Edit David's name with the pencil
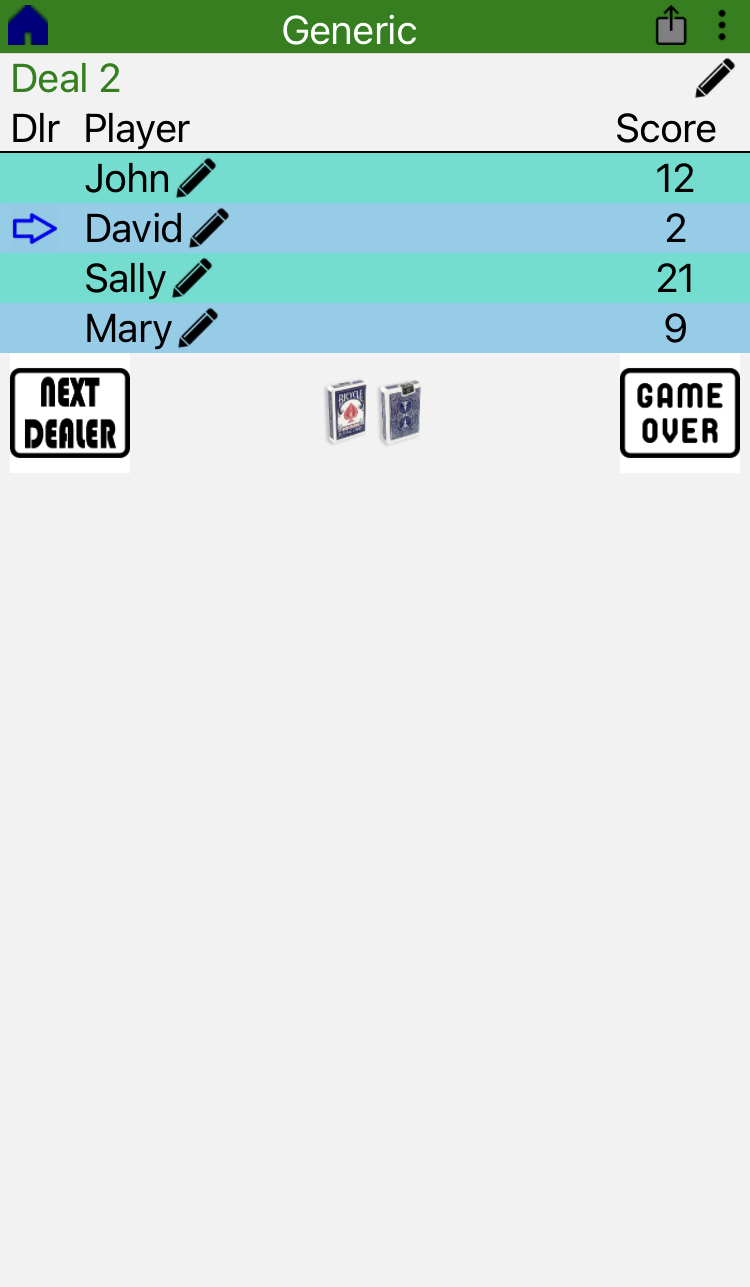This screenshot has height=1287, width=750. click(x=209, y=228)
